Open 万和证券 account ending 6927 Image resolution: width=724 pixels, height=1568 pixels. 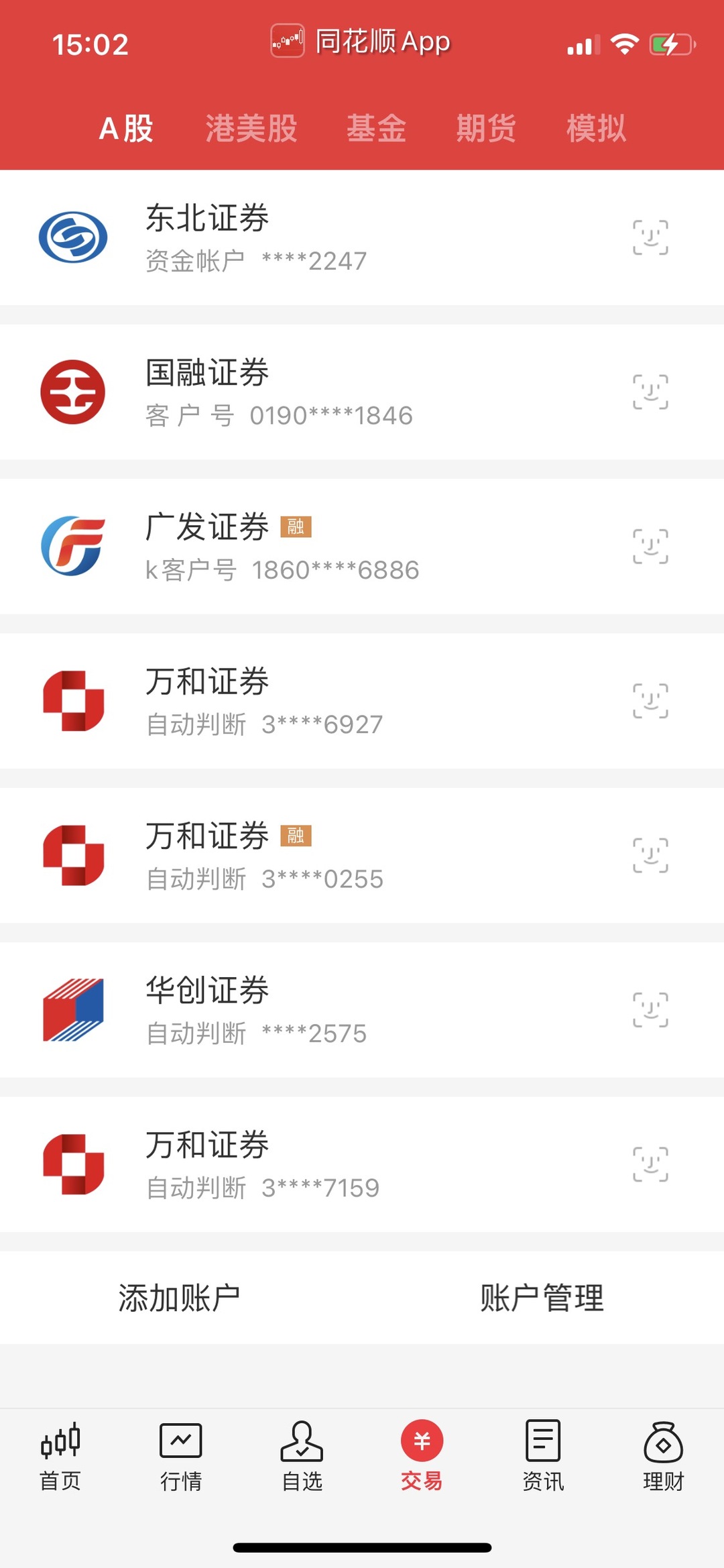click(x=362, y=701)
